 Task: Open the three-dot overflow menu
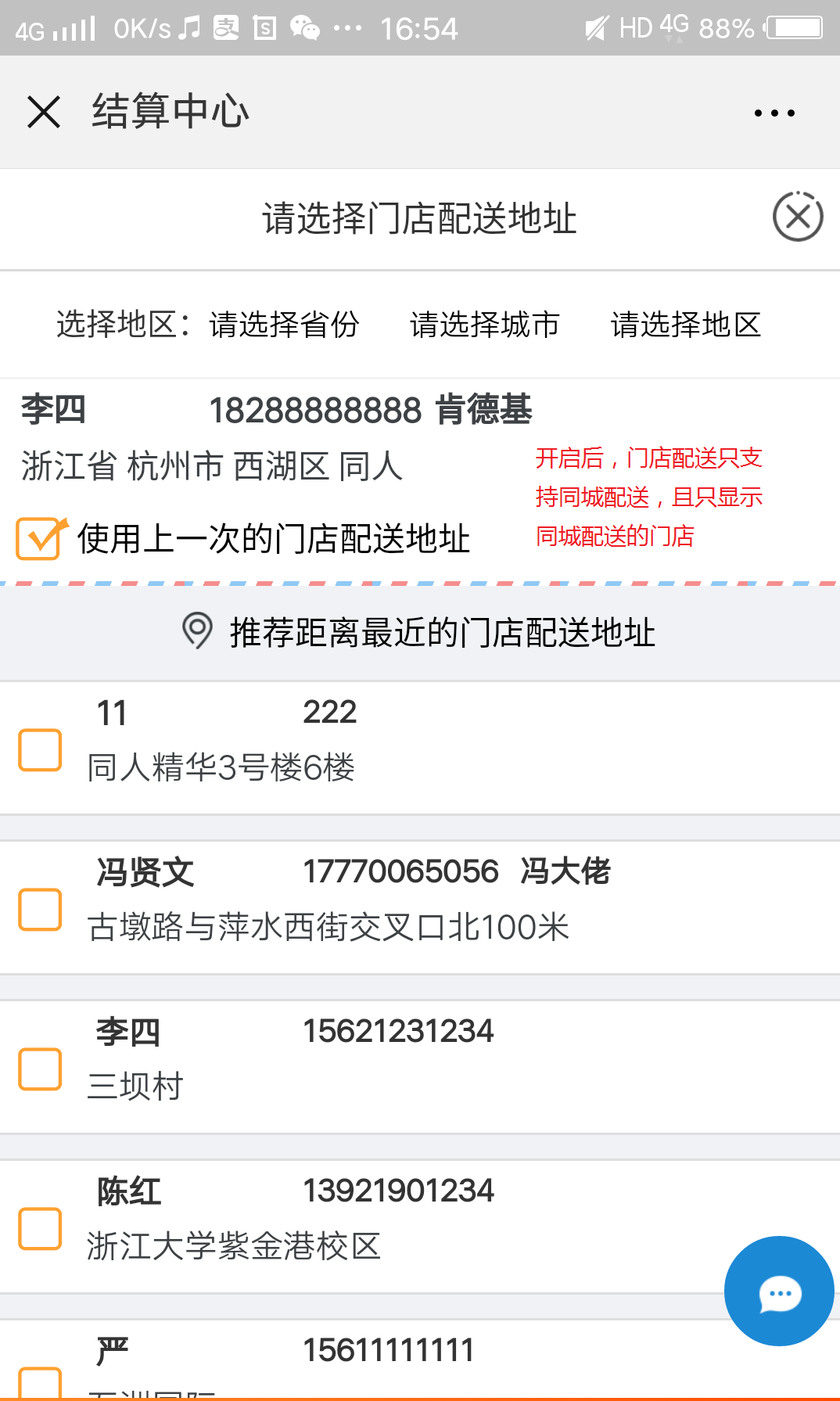[x=774, y=113]
